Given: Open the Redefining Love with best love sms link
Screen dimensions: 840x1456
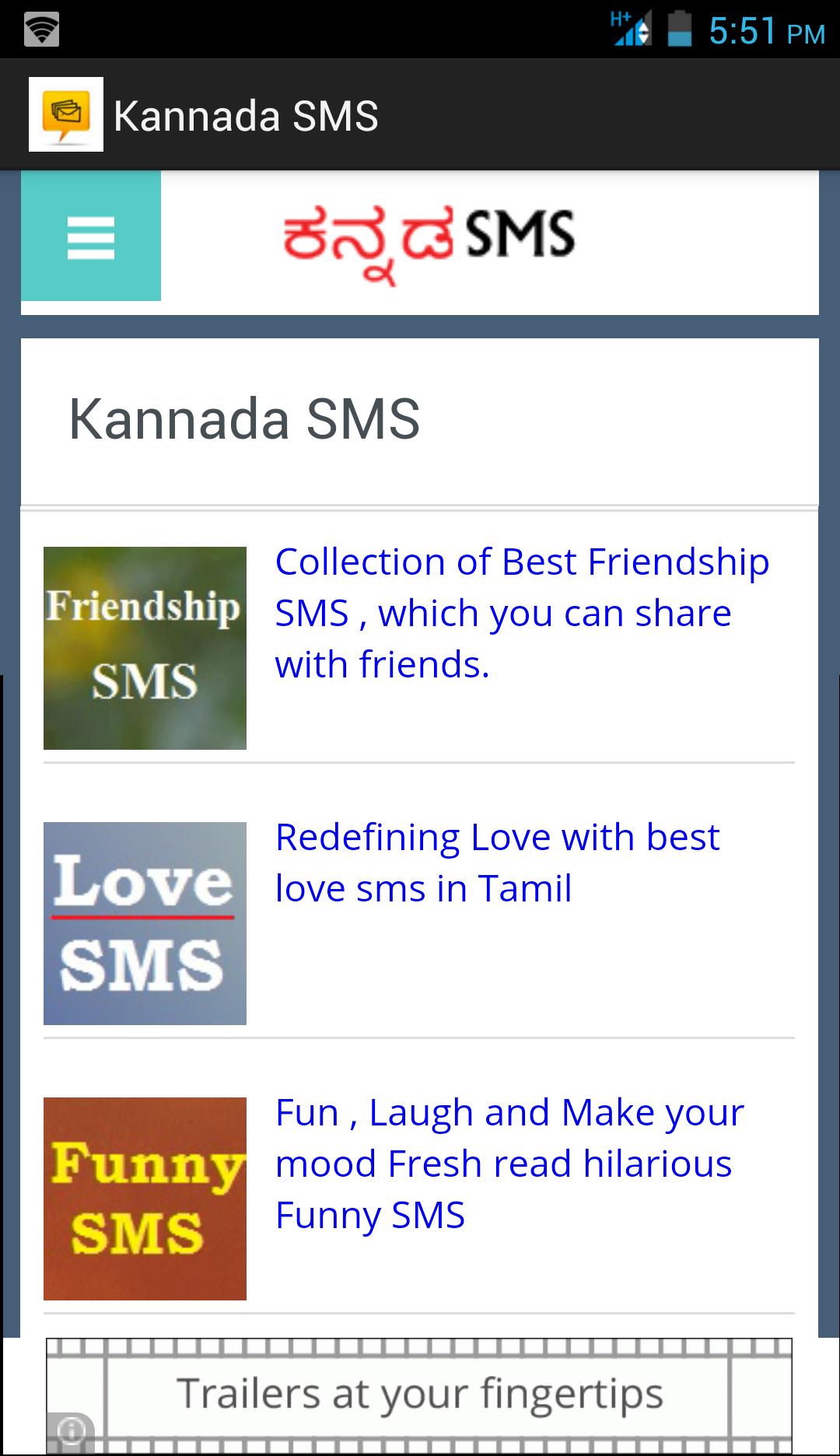Looking at the screenshot, I should (498, 861).
